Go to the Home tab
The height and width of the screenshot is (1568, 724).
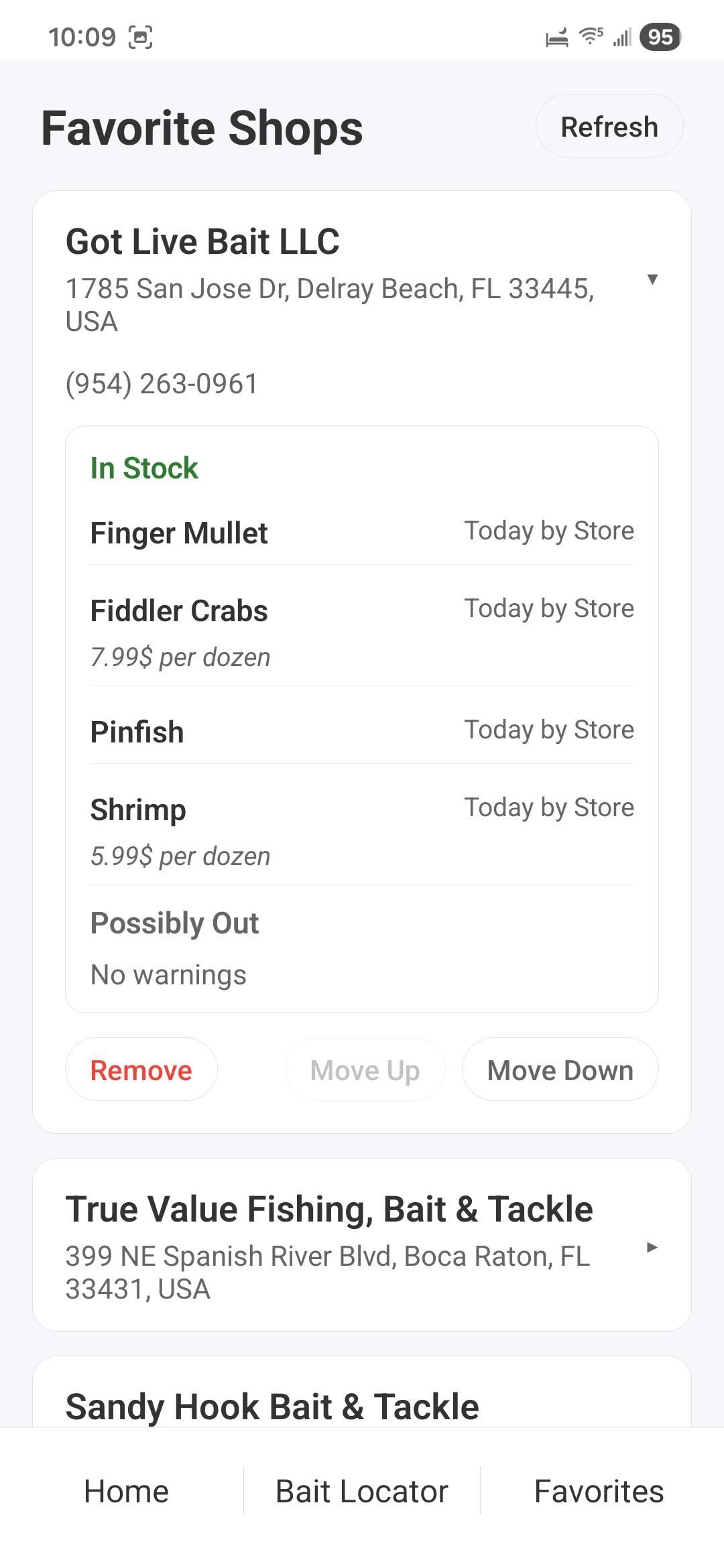click(x=126, y=1491)
